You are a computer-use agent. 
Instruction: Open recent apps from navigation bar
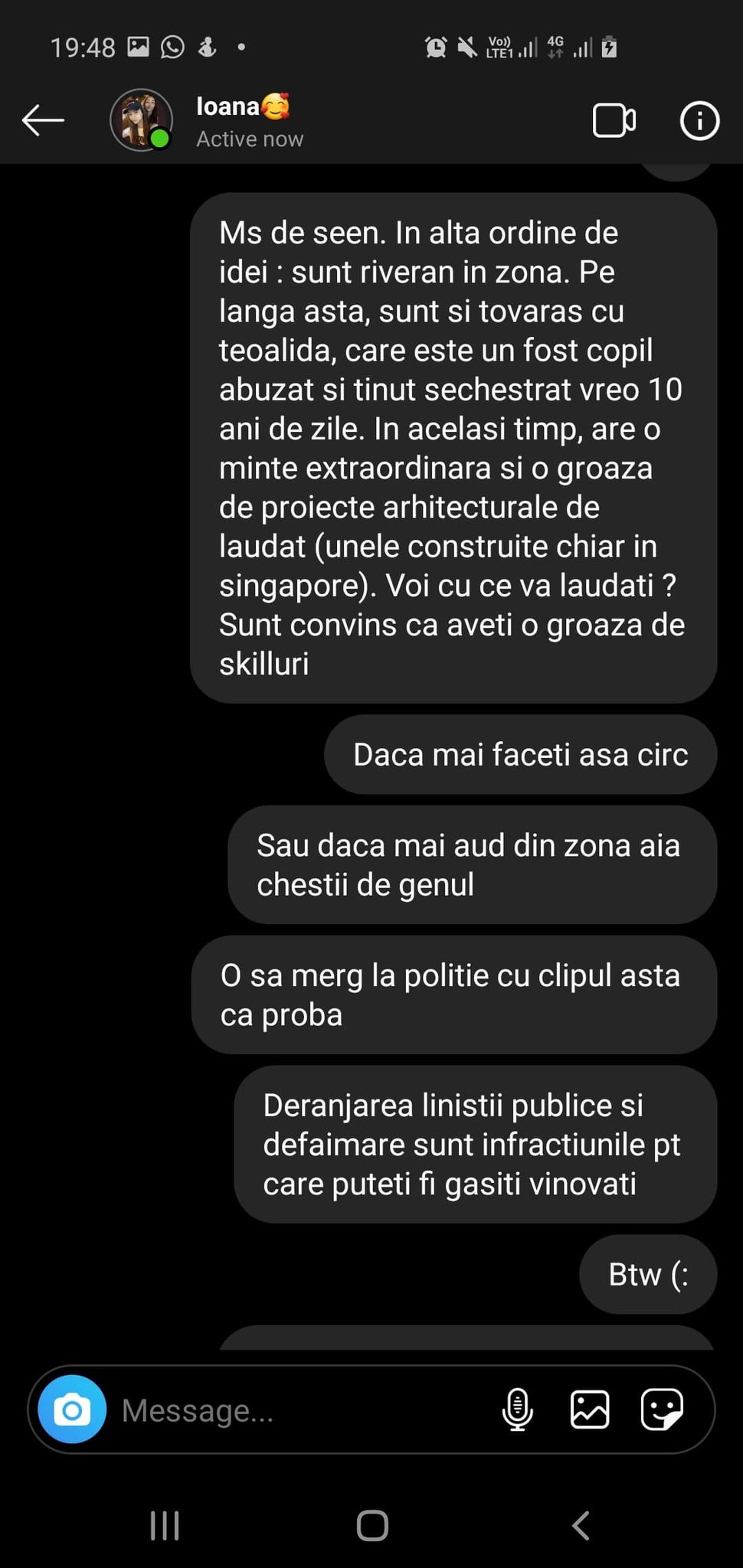point(165,1525)
